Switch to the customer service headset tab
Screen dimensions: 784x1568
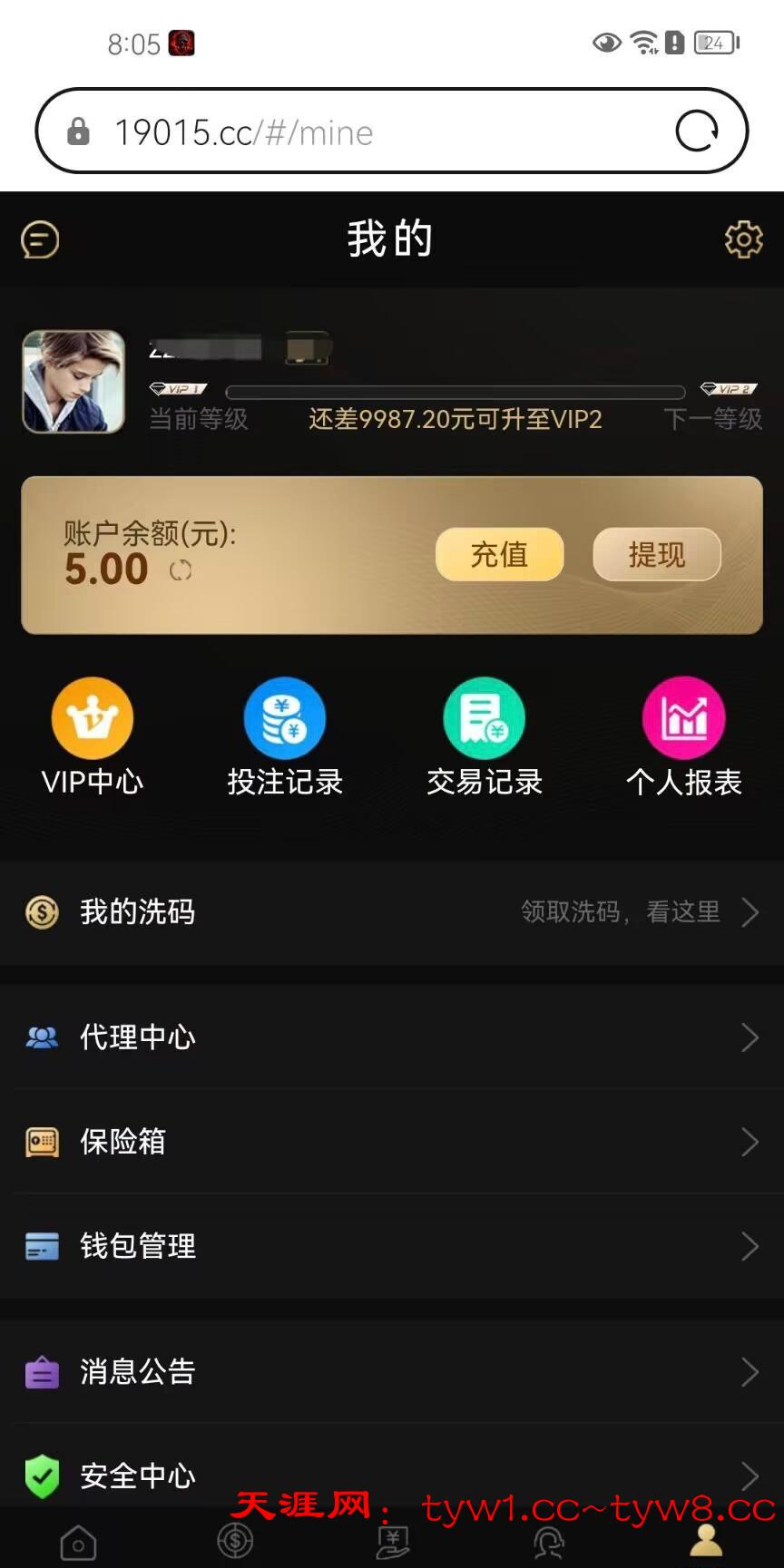pyautogui.click(x=549, y=1543)
